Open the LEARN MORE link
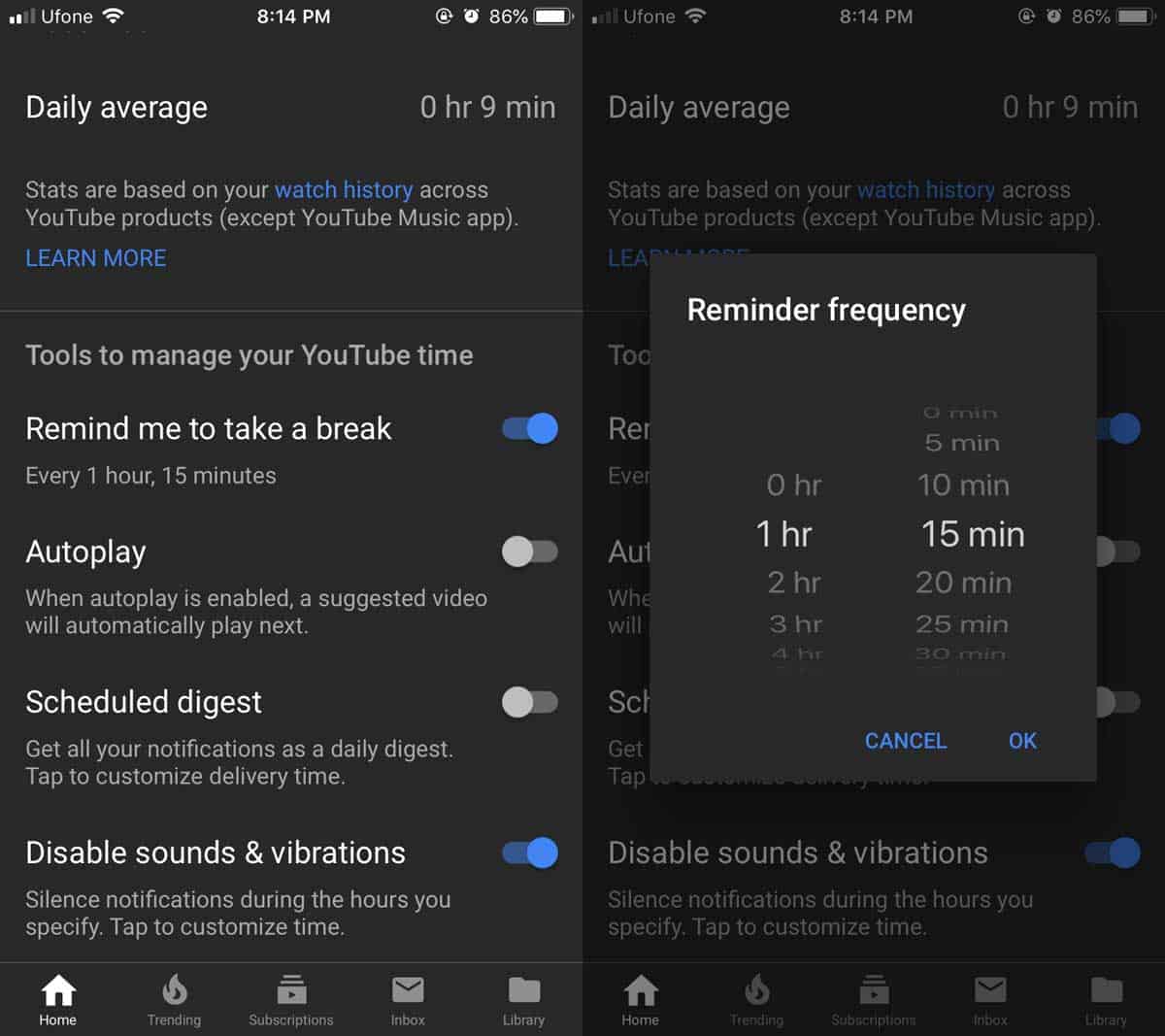Image resolution: width=1165 pixels, height=1036 pixels. (x=96, y=258)
